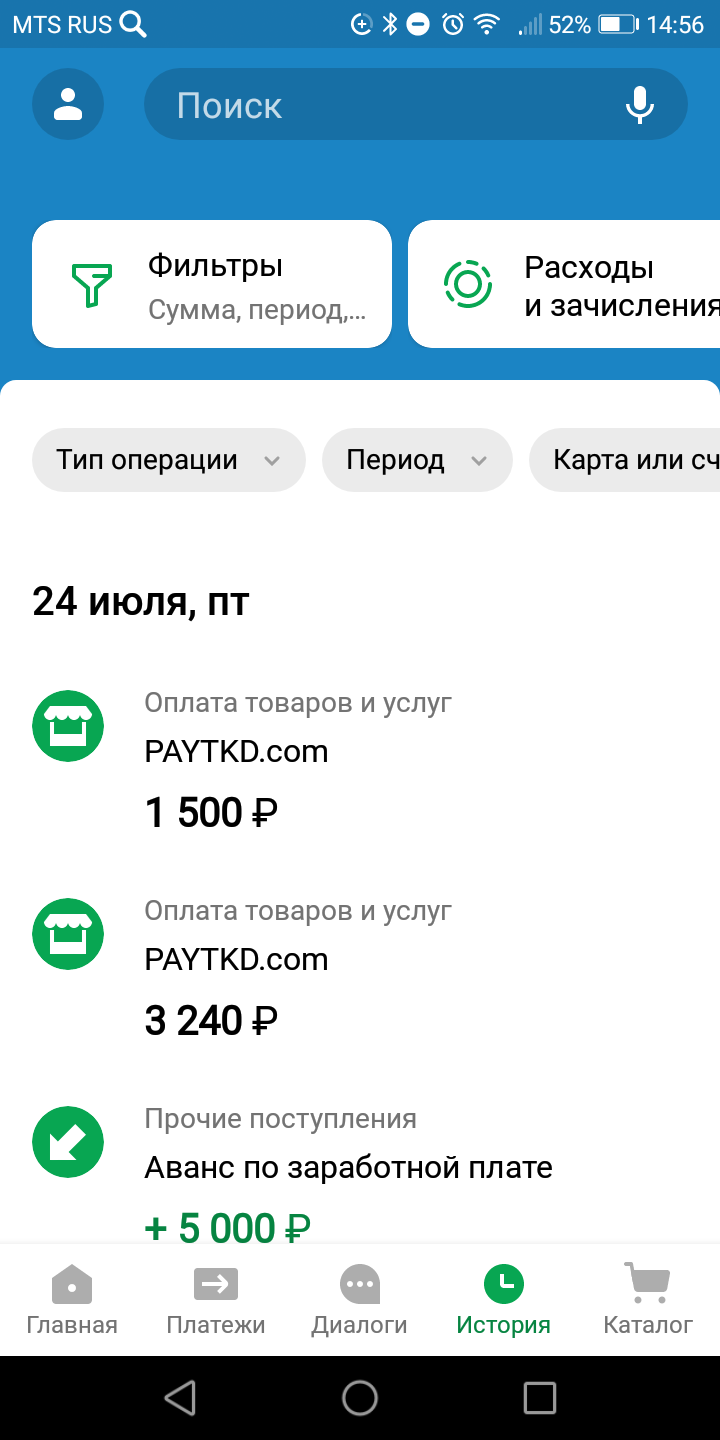Viewport: 720px width, 1440px height.
Task: Open Аванс по заработной плате transaction
Action: (x=360, y=1170)
